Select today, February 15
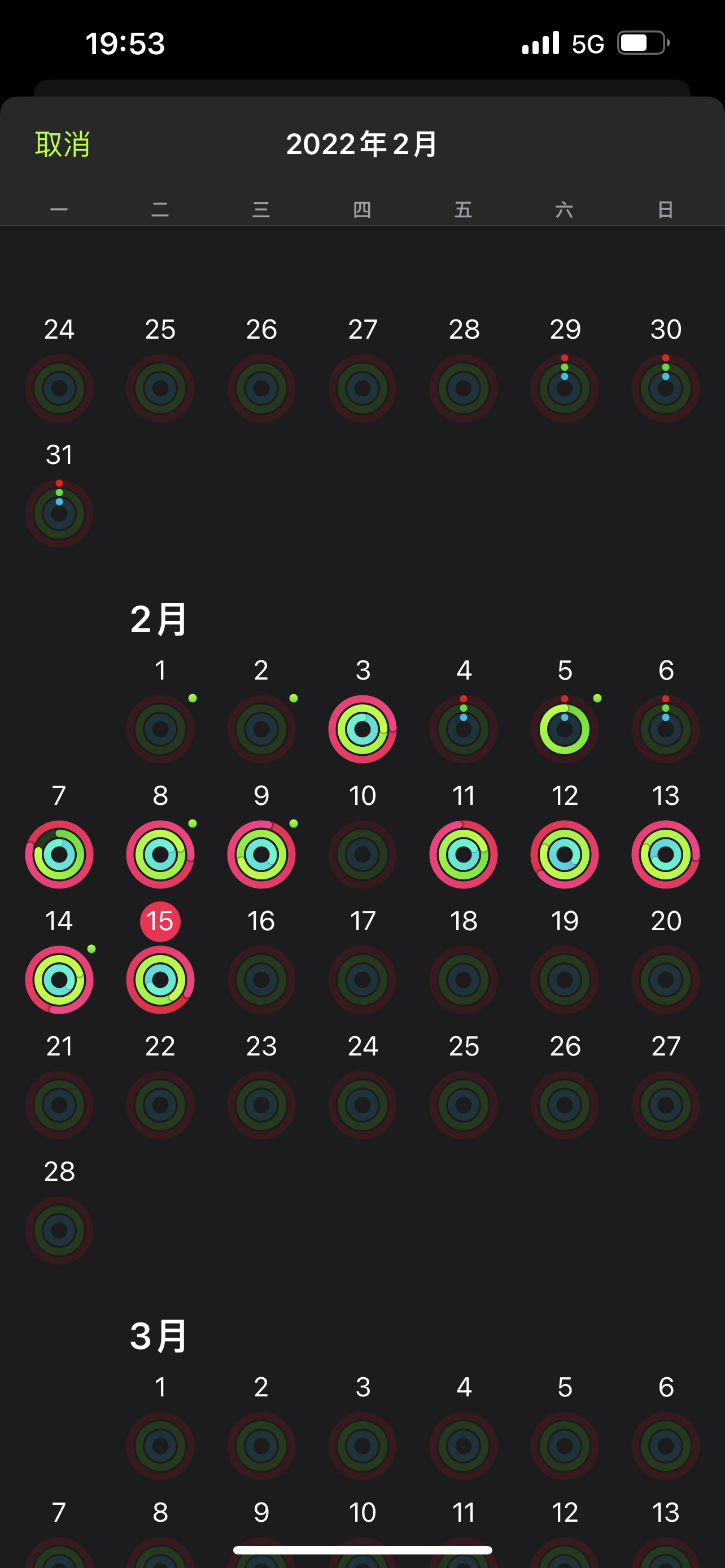 point(160,979)
